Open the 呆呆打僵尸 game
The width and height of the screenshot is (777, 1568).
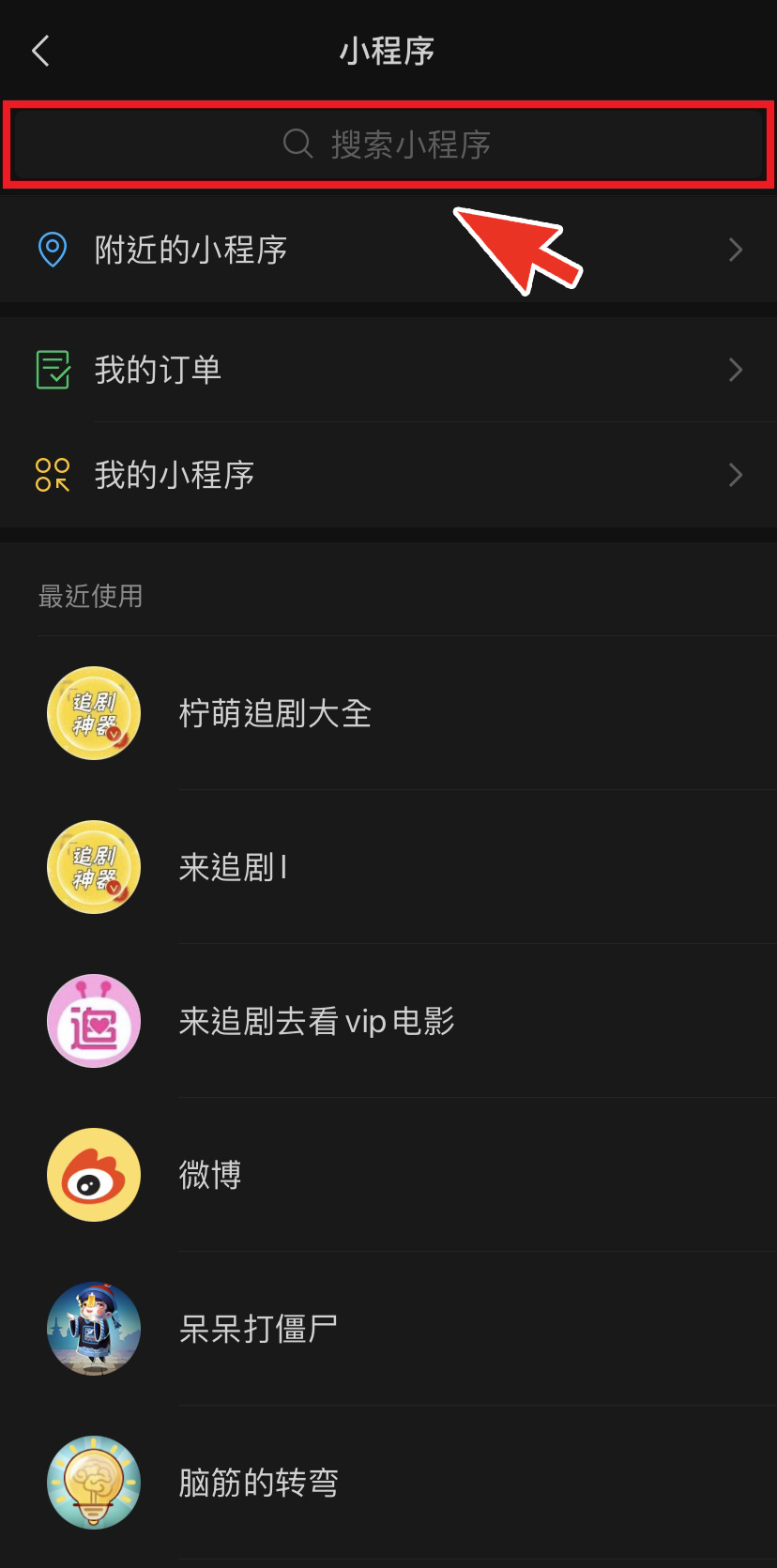(258, 1329)
